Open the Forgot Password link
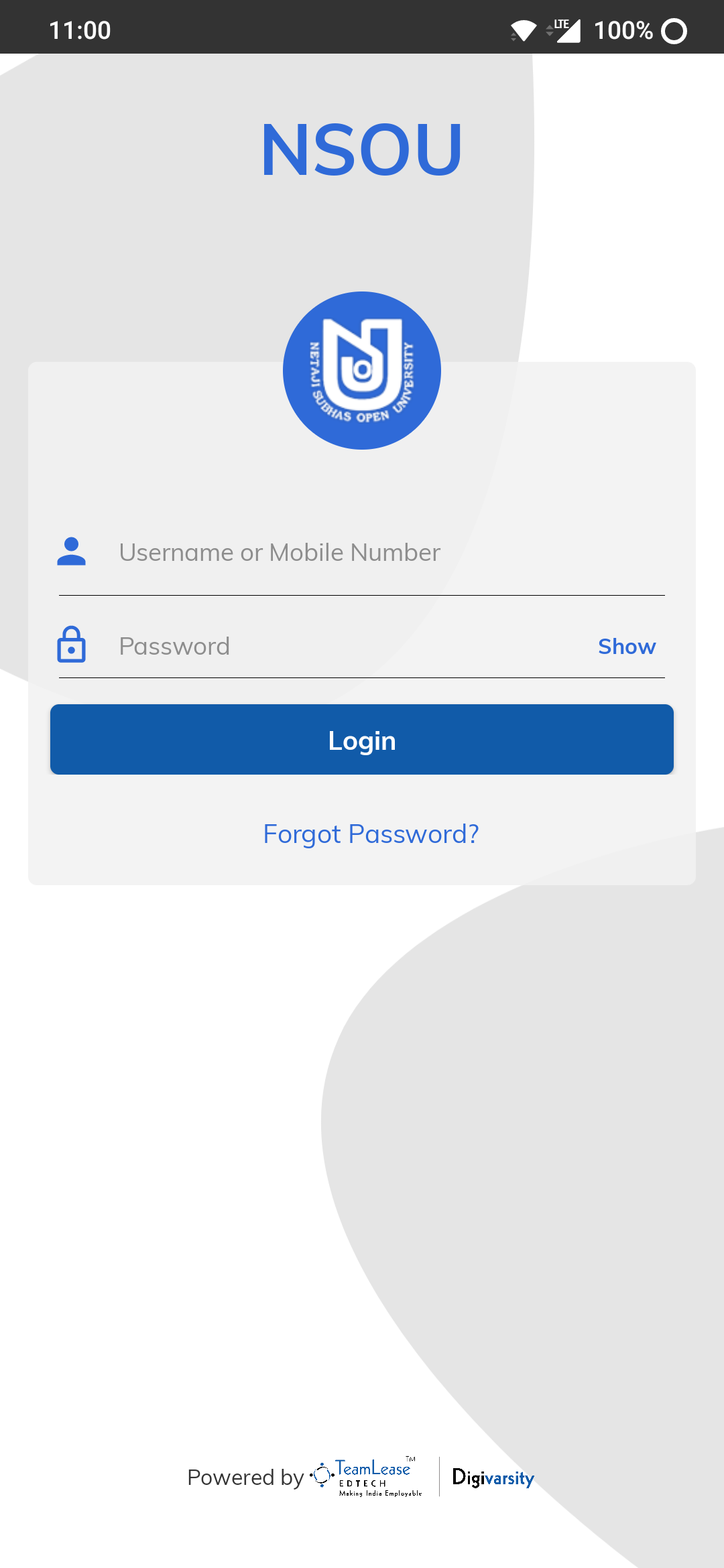Viewport: 724px width, 1568px height. [x=371, y=834]
